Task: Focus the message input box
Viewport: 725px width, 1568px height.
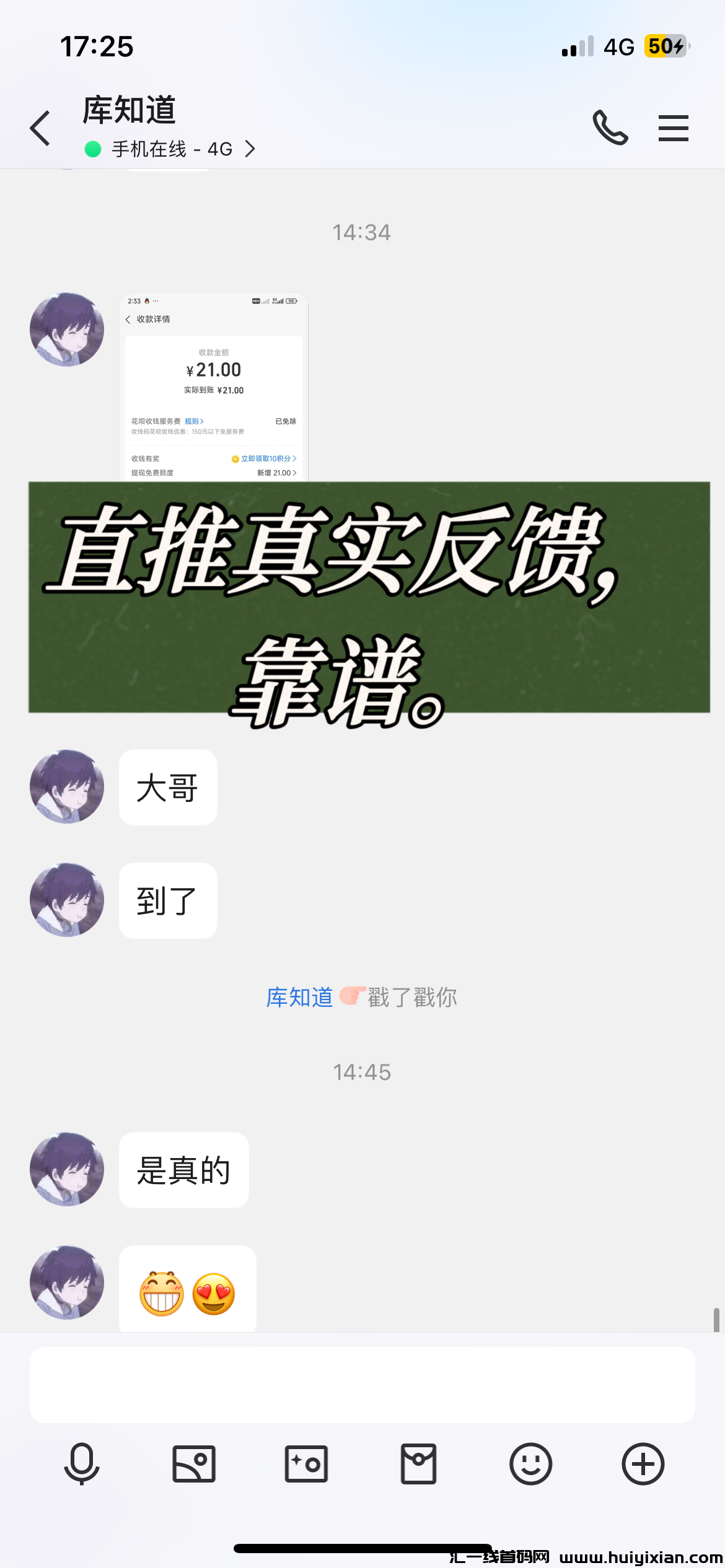Action: click(362, 1385)
